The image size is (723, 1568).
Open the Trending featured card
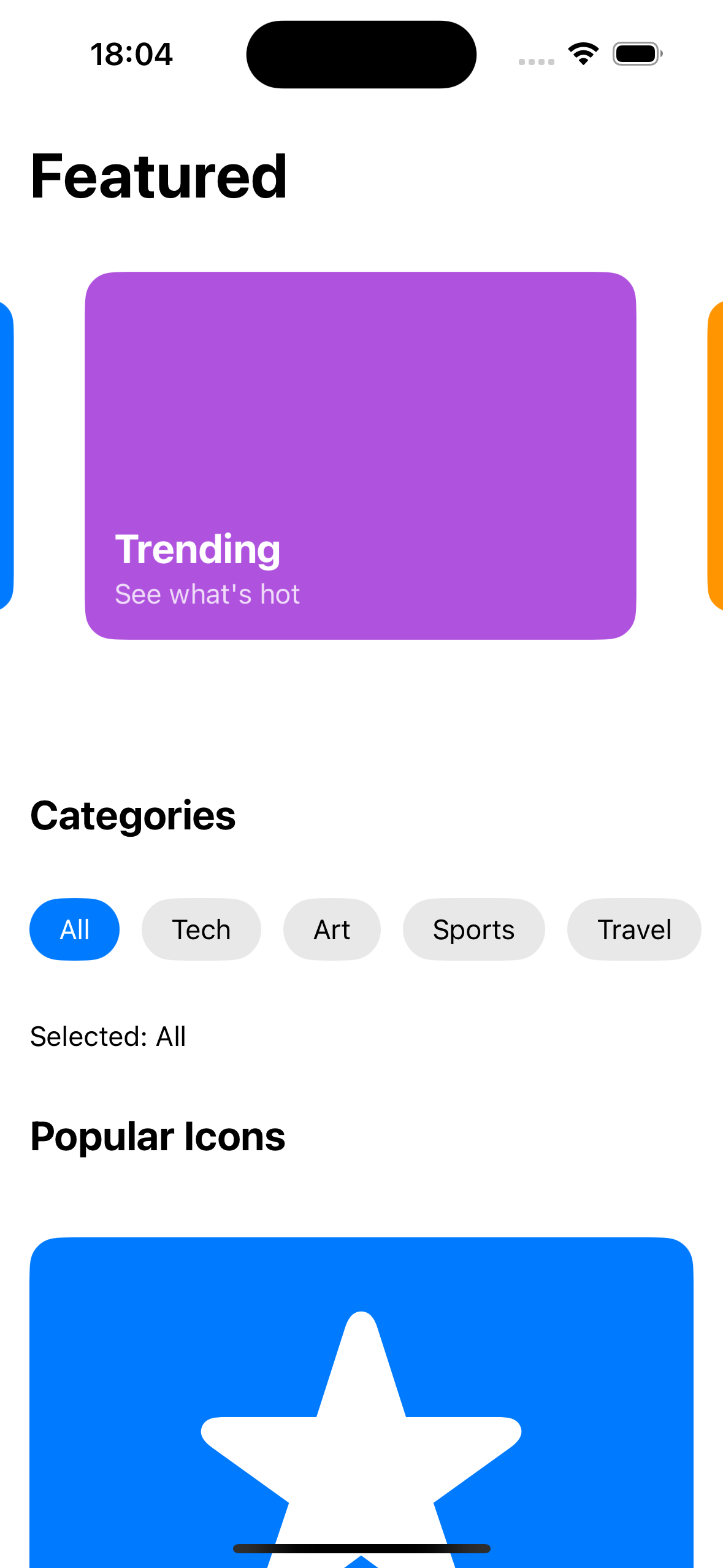click(x=361, y=455)
